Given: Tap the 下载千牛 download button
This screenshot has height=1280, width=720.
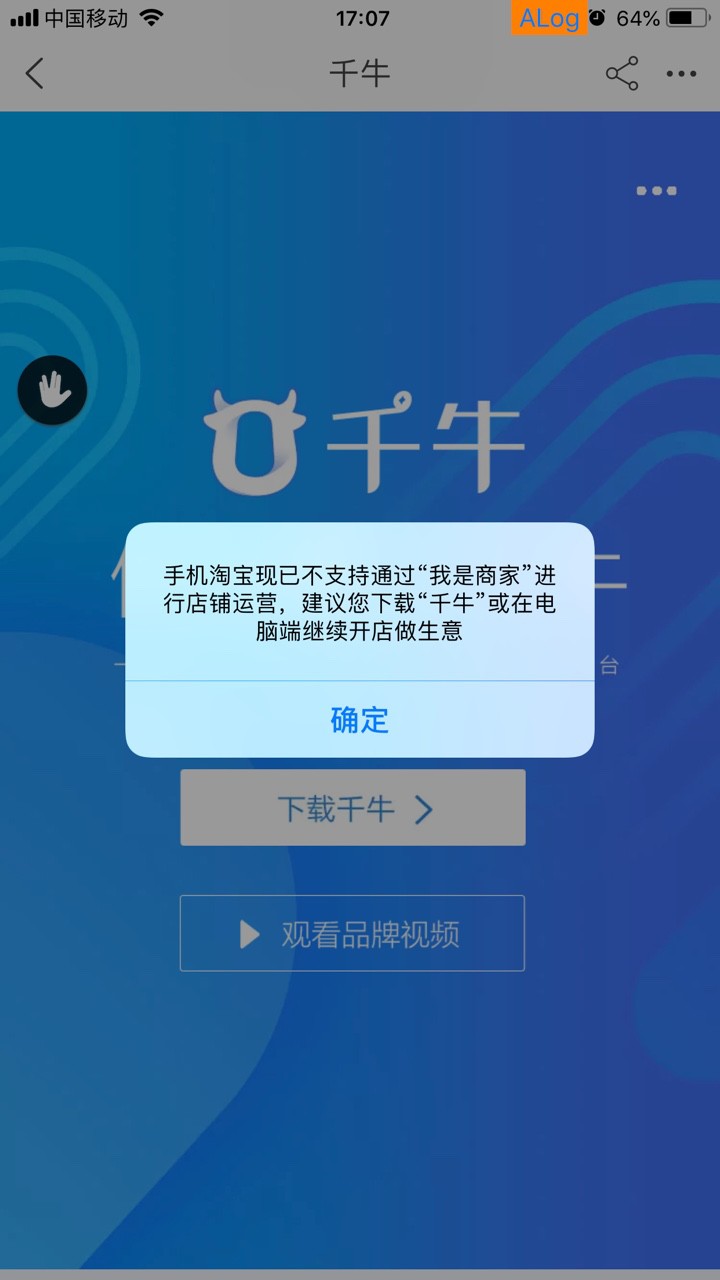Looking at the screenshot, I should (353, 808).
